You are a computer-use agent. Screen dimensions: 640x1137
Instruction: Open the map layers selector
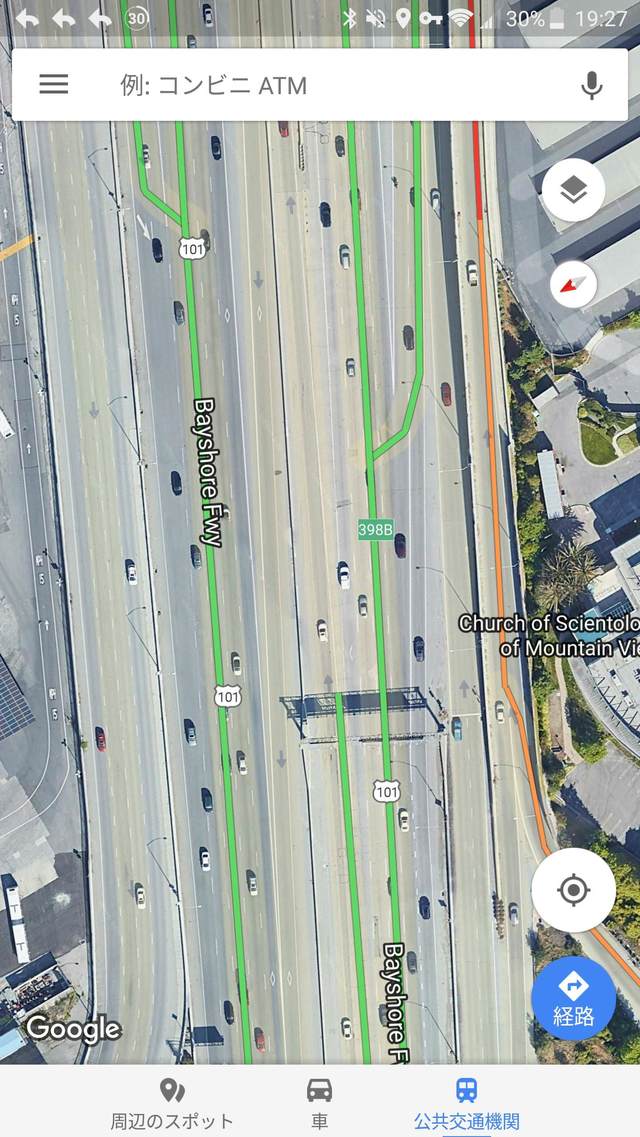[x=573, y=190]
